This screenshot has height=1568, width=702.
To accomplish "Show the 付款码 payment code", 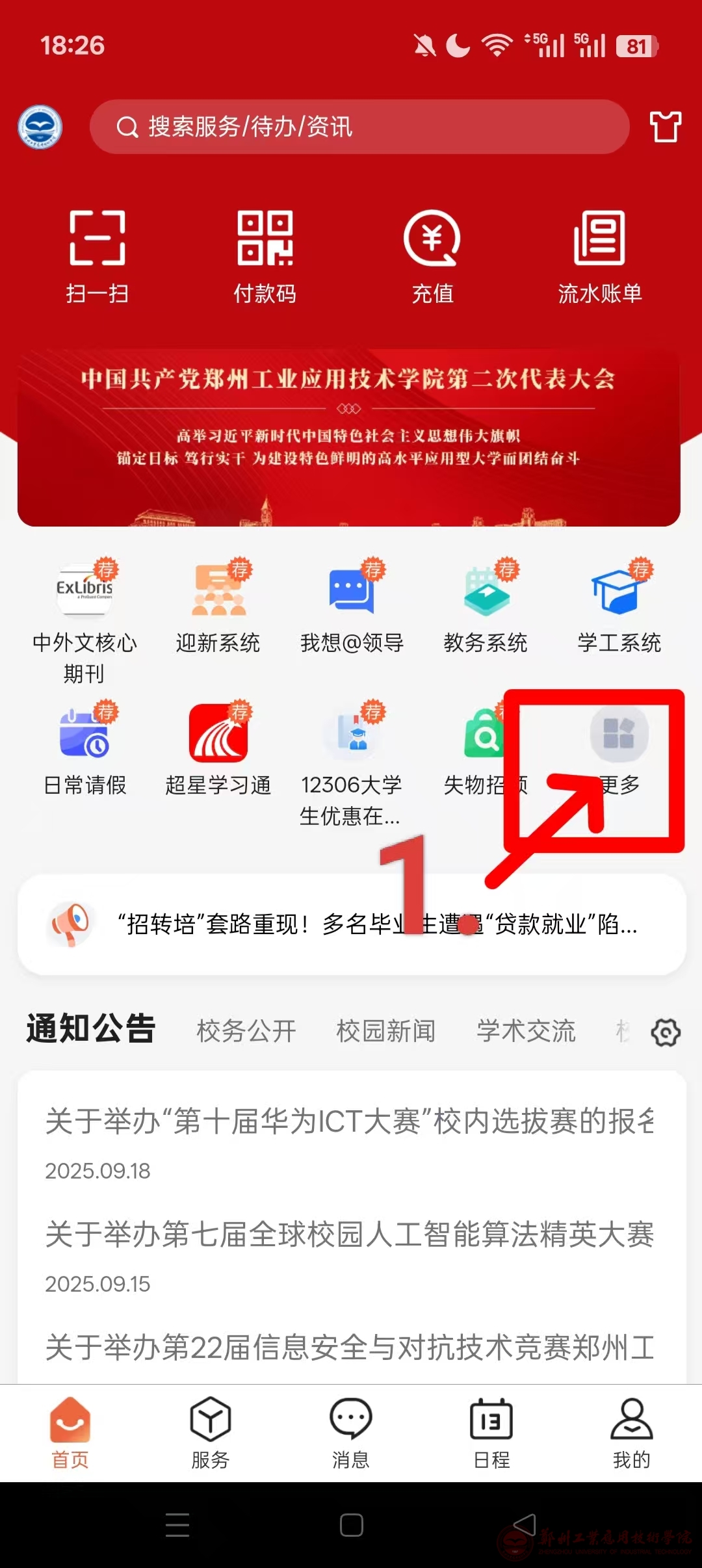I will [x=265, y=256].
